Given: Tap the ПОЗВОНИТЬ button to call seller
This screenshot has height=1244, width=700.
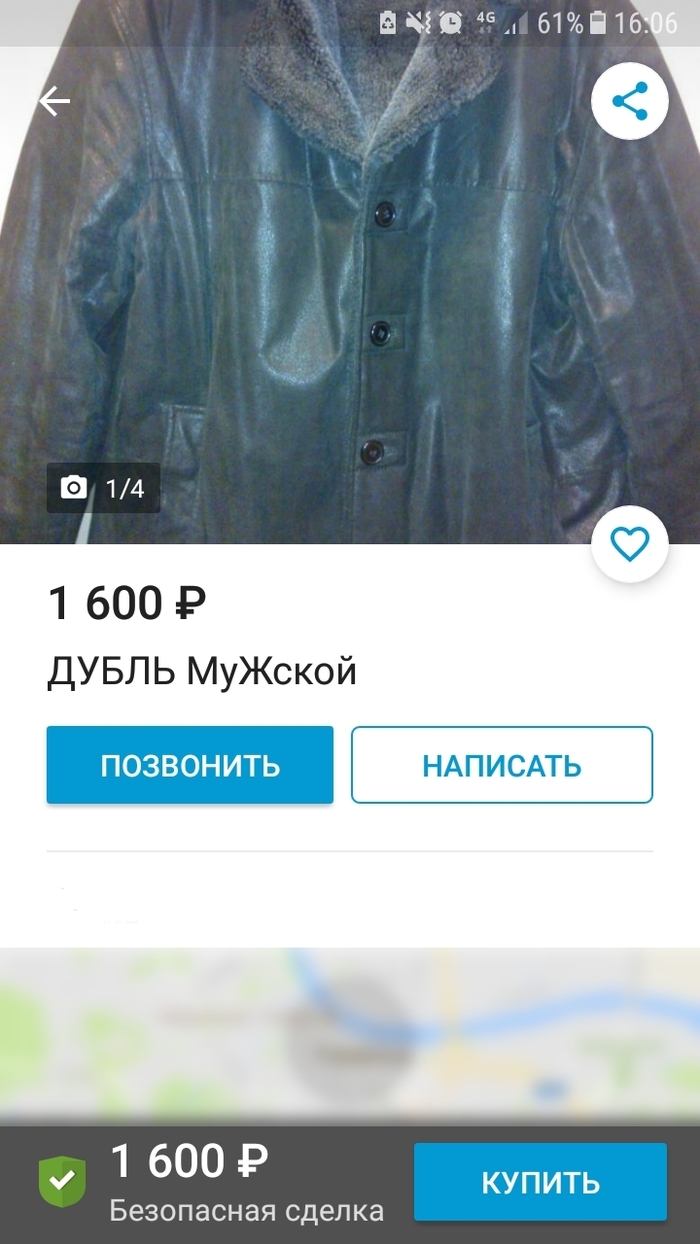Looking at the screenshot, I should [190, 765].
